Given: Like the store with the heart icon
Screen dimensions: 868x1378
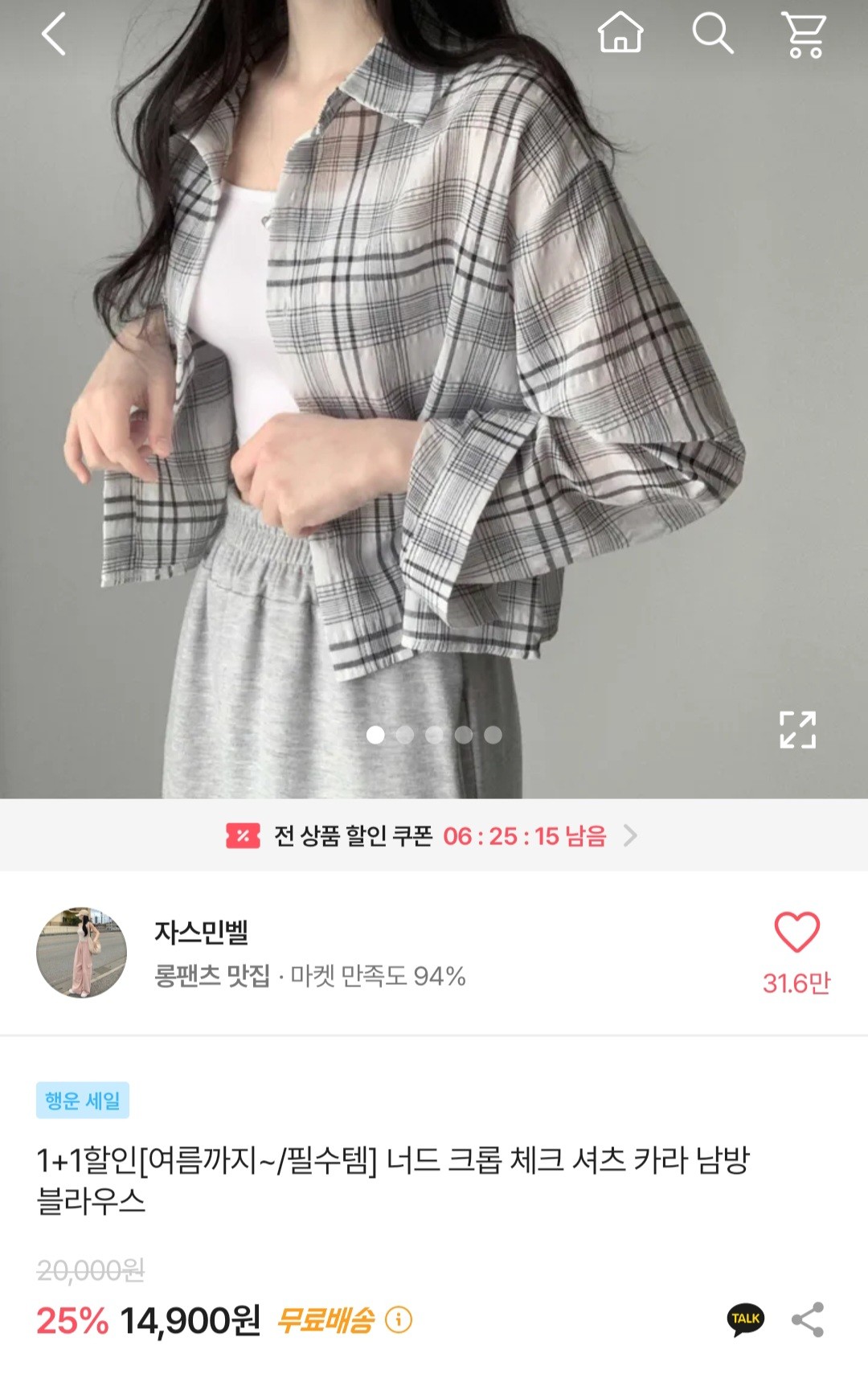Looking at the screenshot, I should point(796,933).
